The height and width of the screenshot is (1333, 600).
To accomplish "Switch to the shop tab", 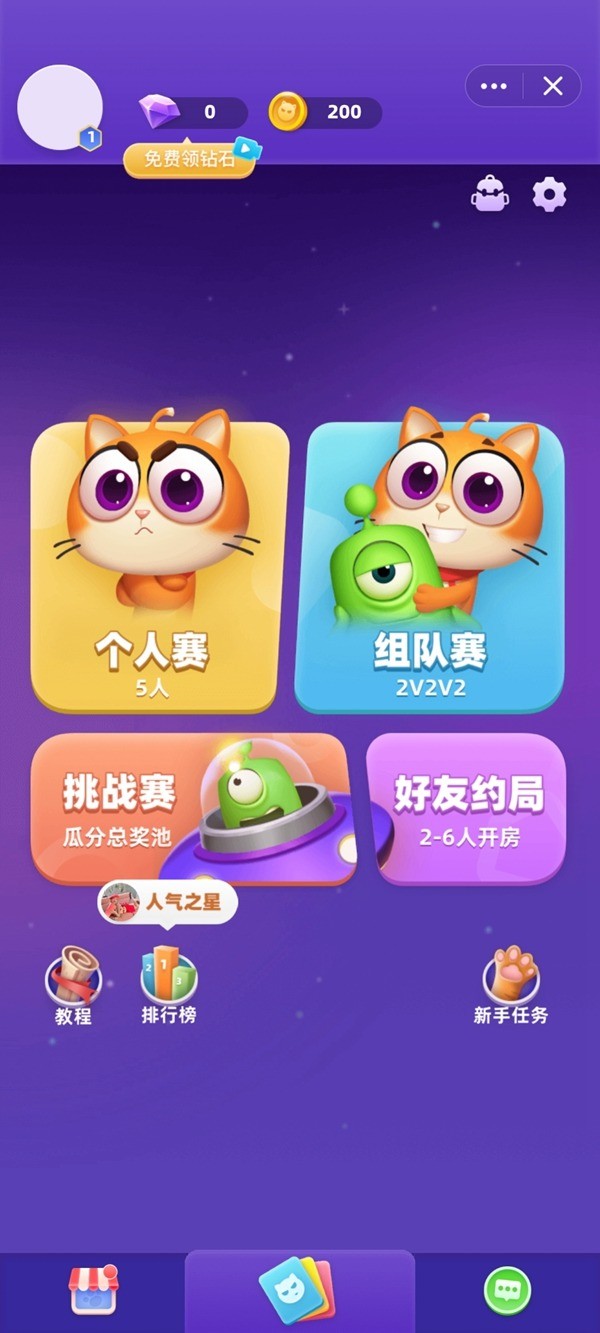I will [x=93, y=1290].
